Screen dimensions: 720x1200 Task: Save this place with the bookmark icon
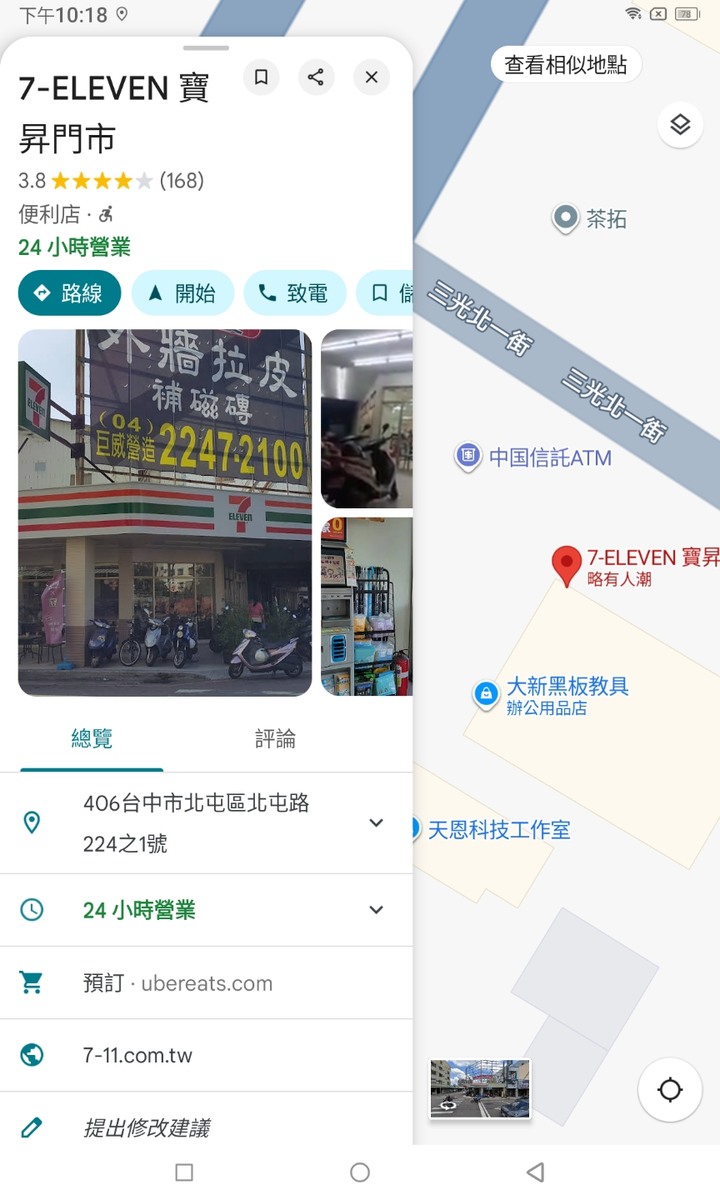point(261,77)
